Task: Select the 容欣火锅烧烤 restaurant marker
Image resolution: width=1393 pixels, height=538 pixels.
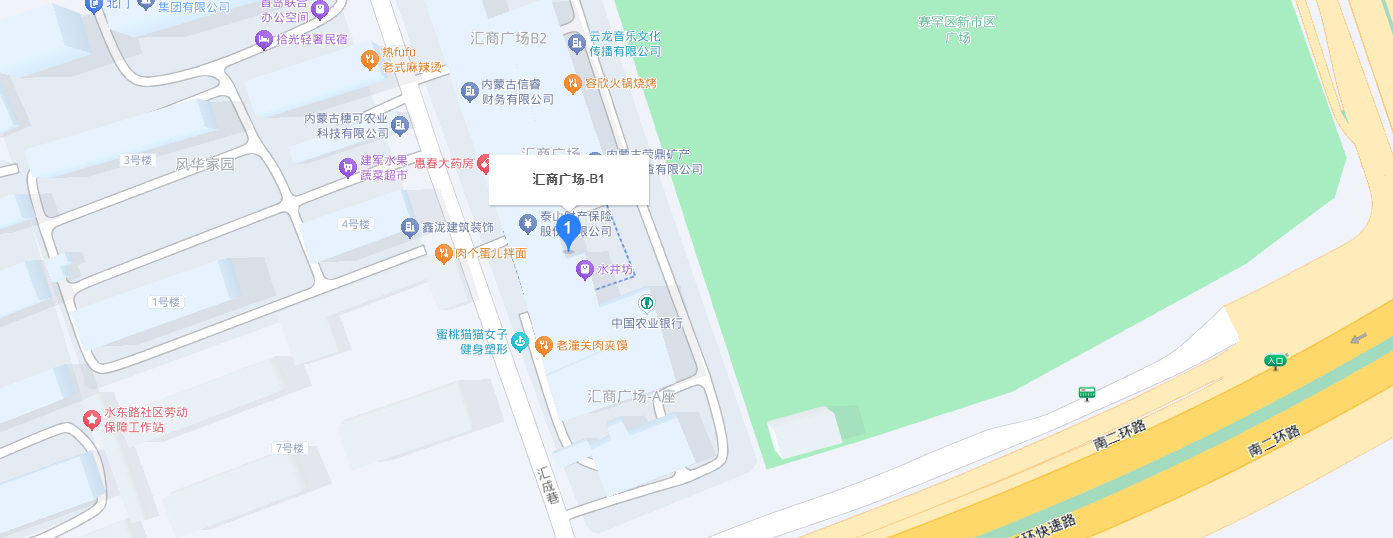Action: coord(572,84)
